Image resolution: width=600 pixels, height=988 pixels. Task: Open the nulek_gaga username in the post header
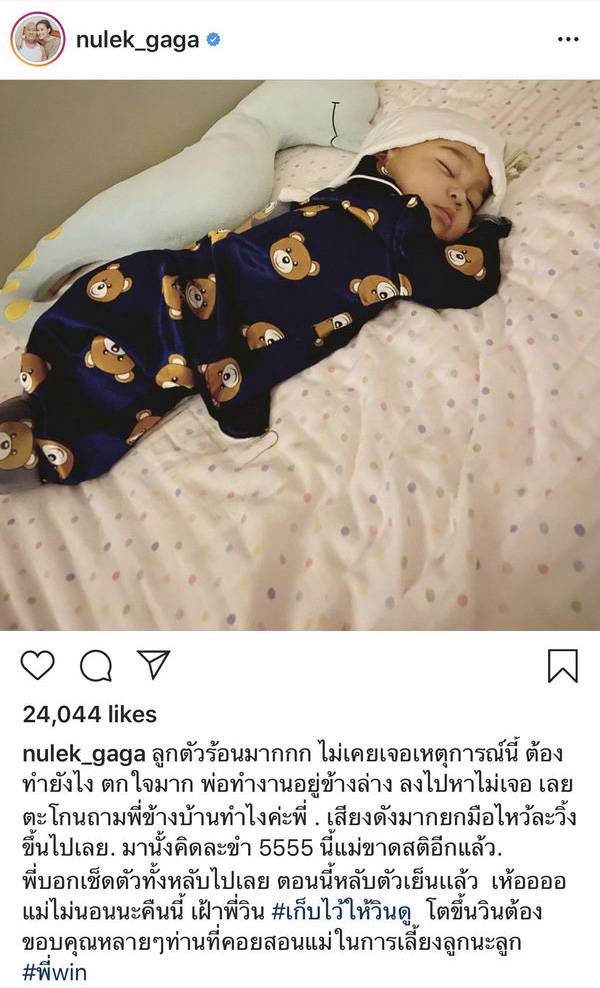click(x=139, y=40)
